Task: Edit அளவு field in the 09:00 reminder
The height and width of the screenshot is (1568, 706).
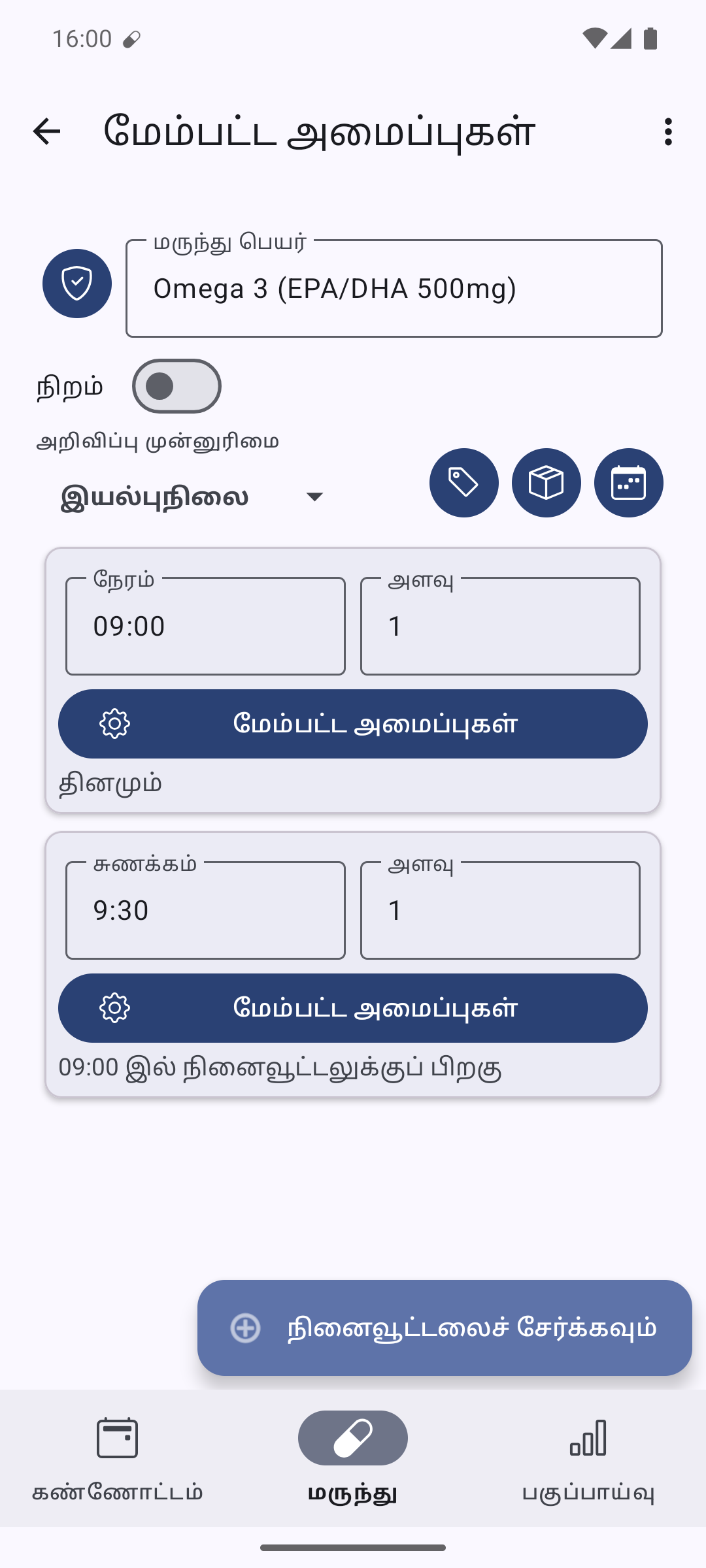Action: click(500, 626)
